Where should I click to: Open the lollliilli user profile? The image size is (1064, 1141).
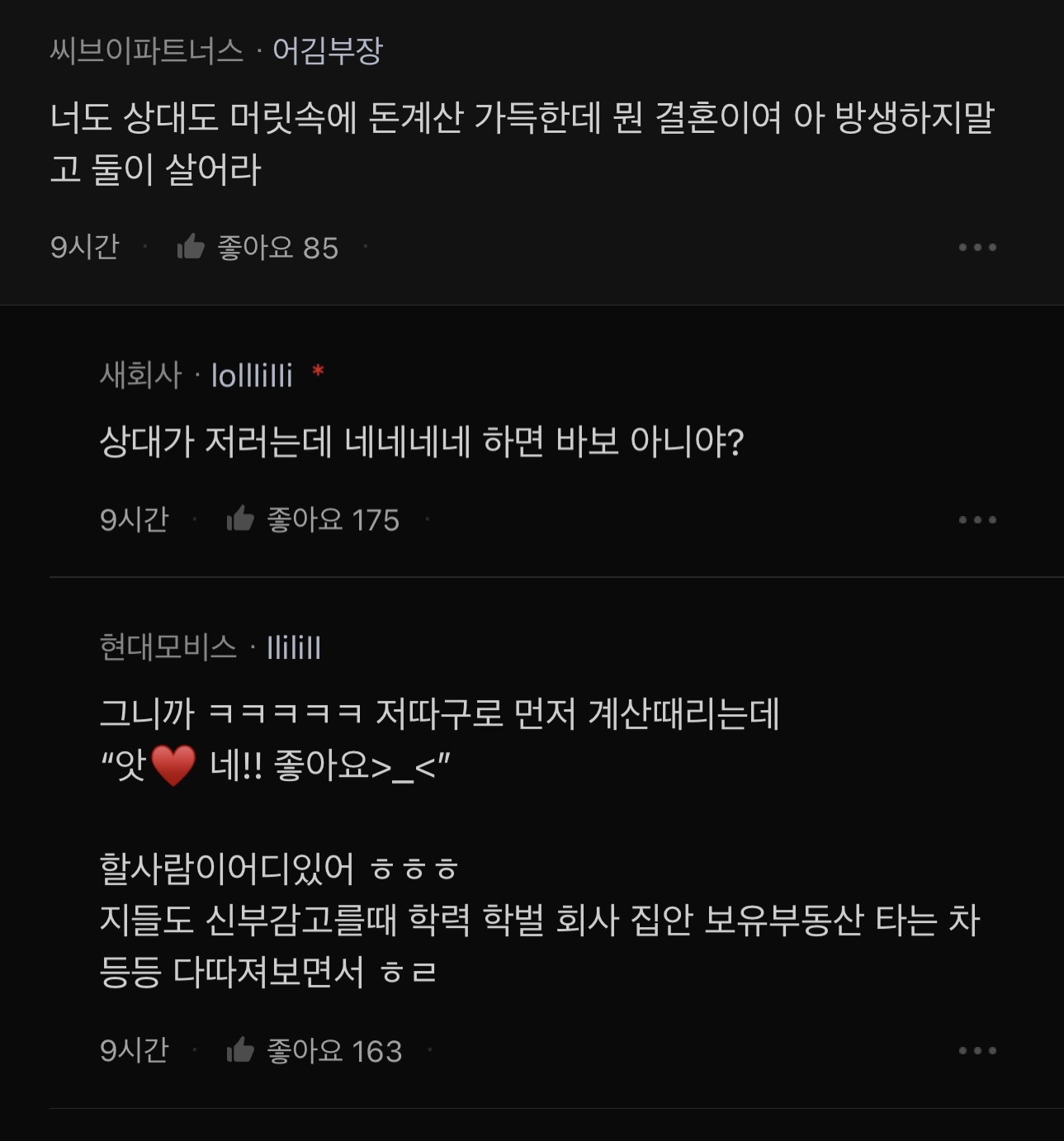point(252,376)
